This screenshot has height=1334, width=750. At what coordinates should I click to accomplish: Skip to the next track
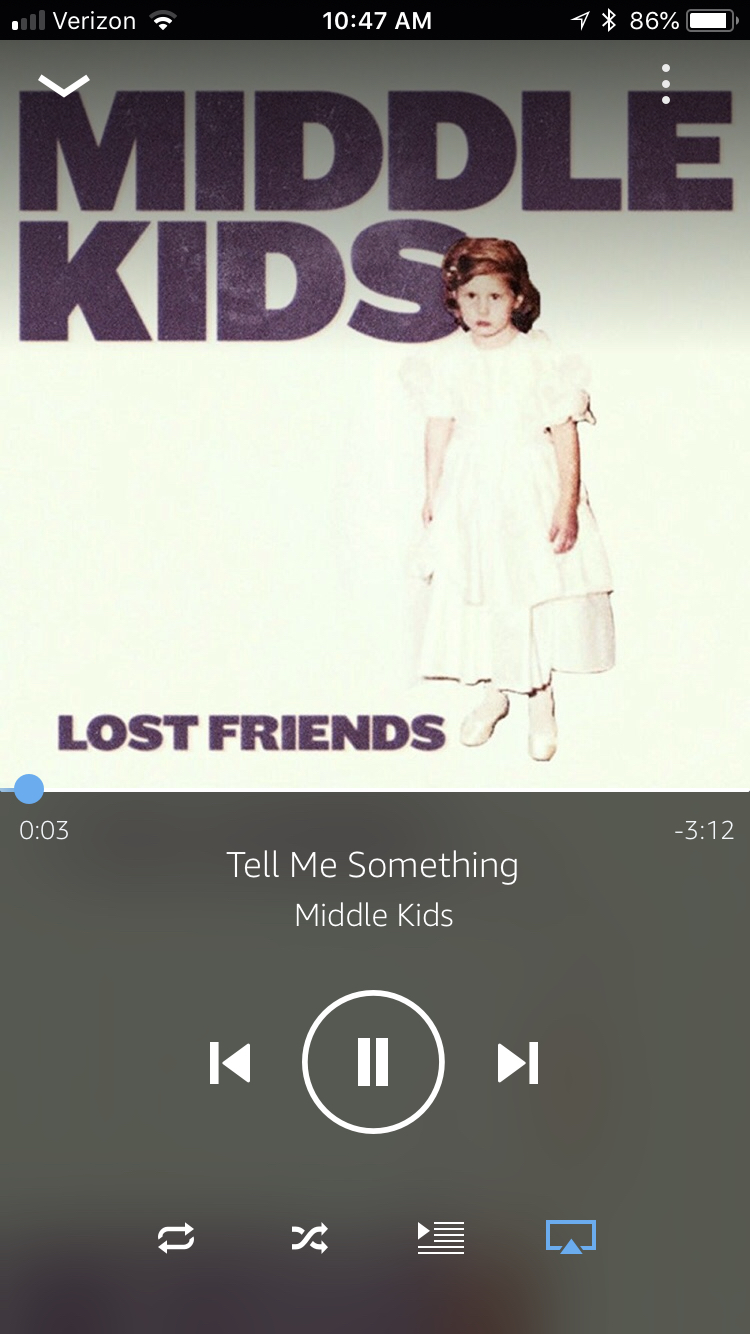point(518,1062)
